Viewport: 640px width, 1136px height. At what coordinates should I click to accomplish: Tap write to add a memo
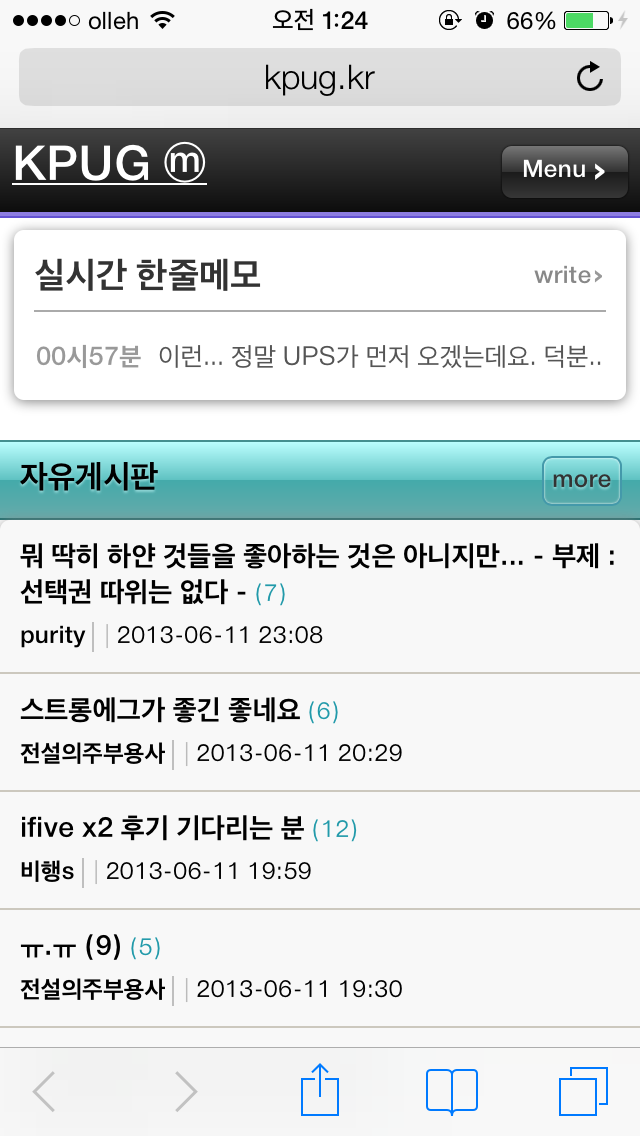pos(568,275)
